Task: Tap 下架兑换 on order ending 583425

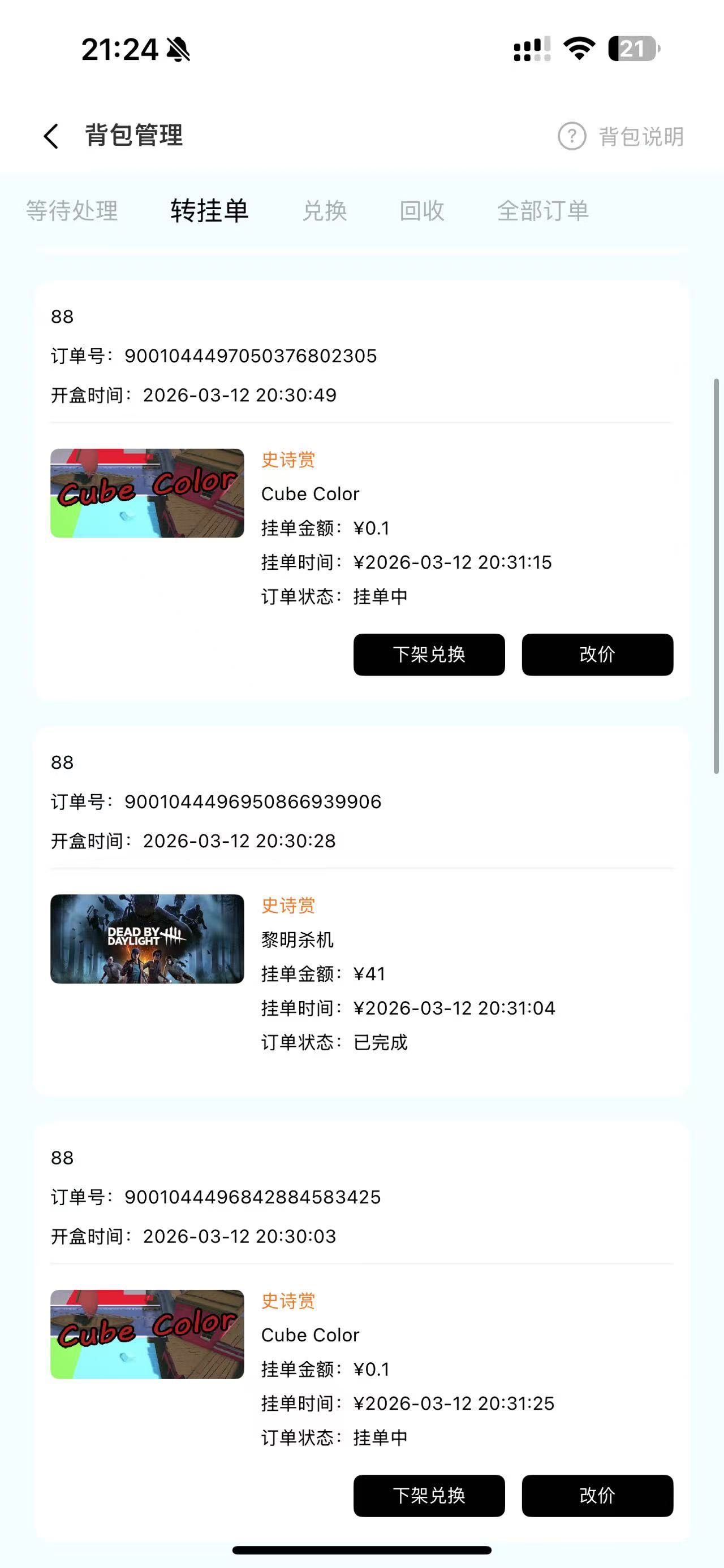Action: (x=429, y=1495)
